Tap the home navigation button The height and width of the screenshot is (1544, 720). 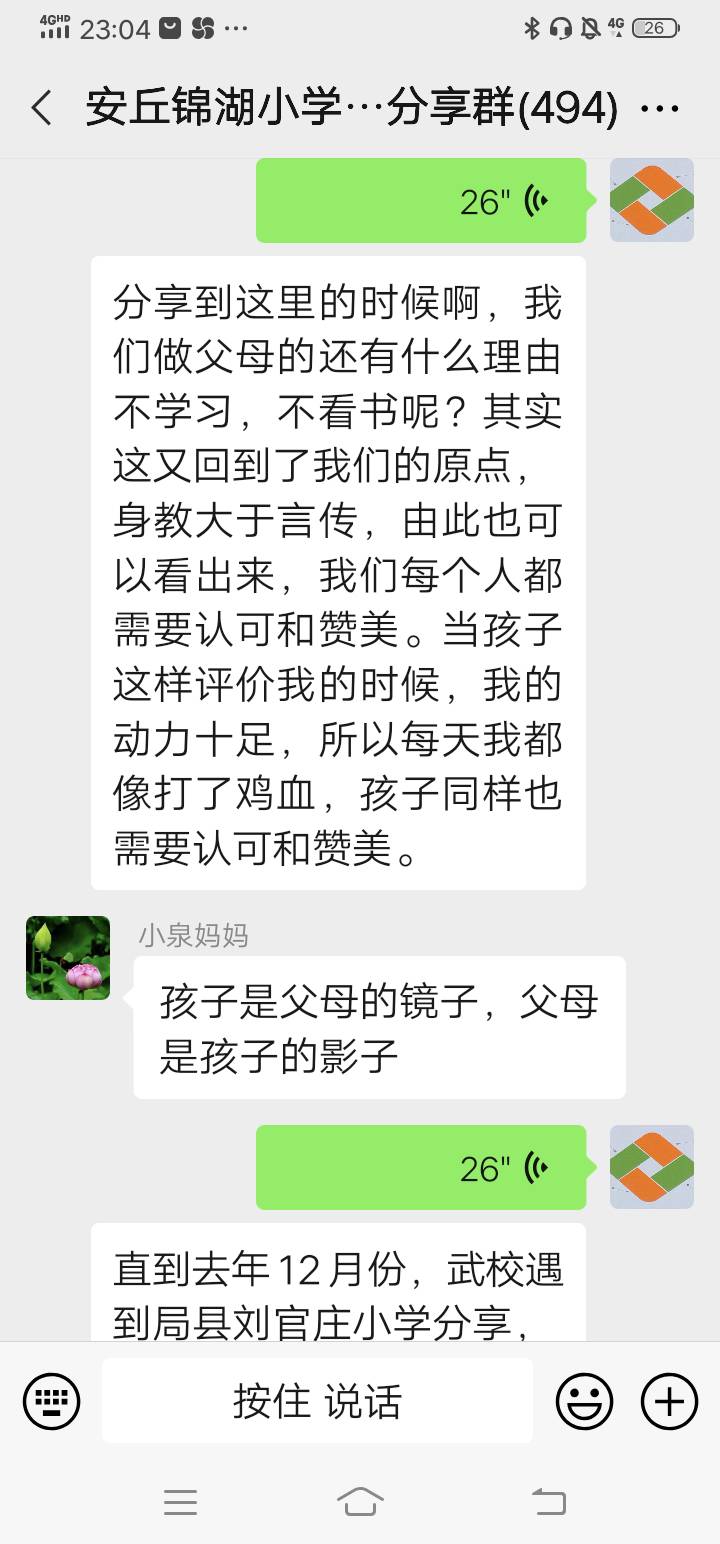(362, 1501)
